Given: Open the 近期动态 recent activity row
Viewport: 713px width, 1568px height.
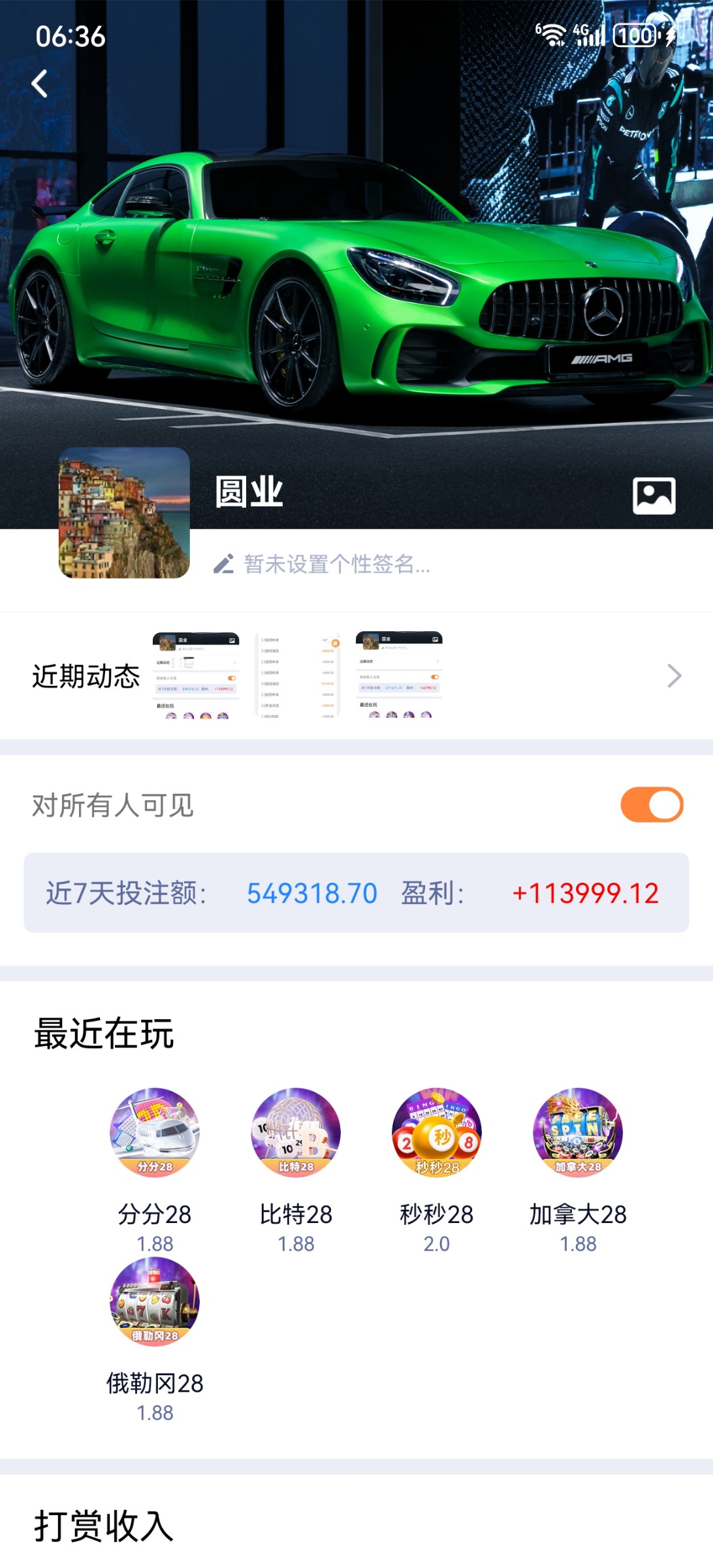Looking at the screenshot, I should 356,676.
